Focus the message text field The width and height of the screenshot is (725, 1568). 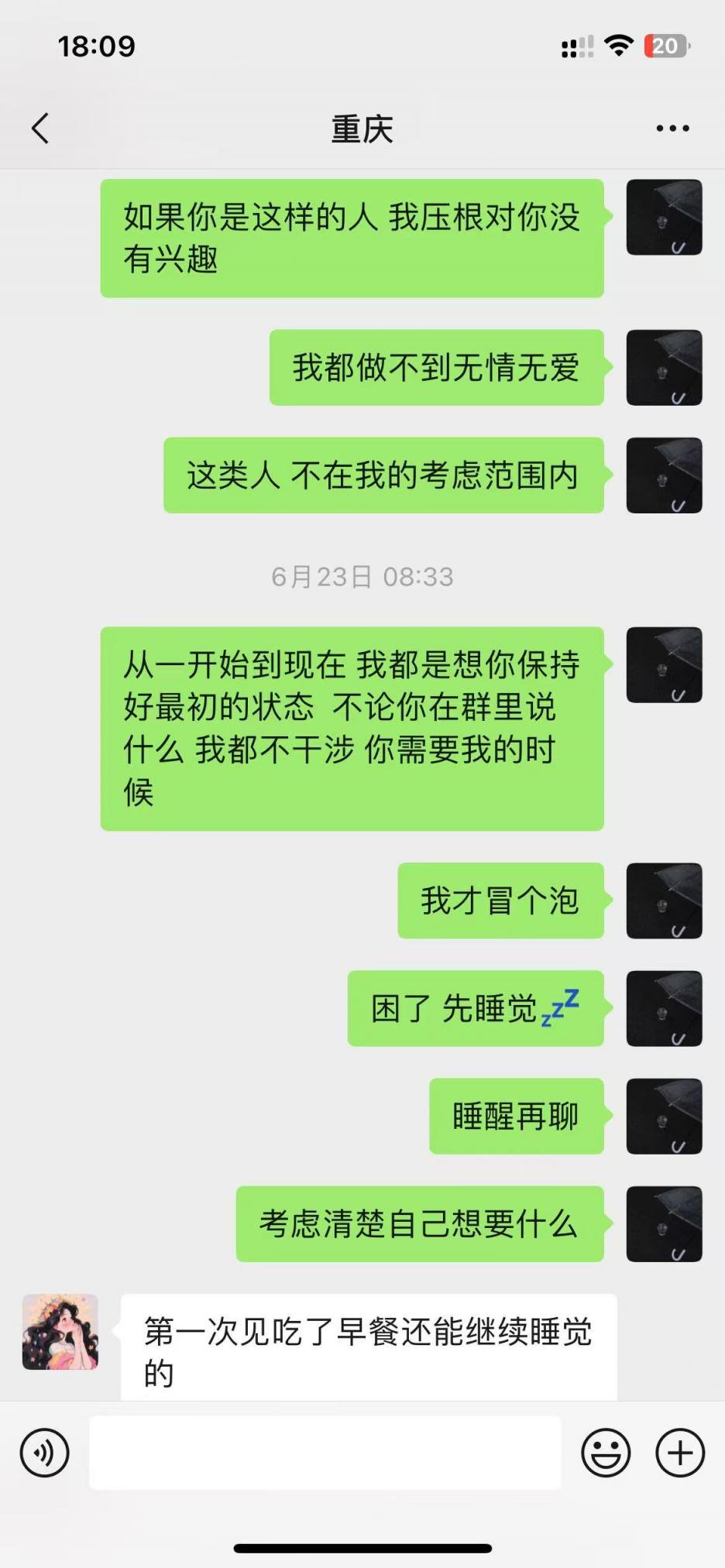[x=325, y=1453]
